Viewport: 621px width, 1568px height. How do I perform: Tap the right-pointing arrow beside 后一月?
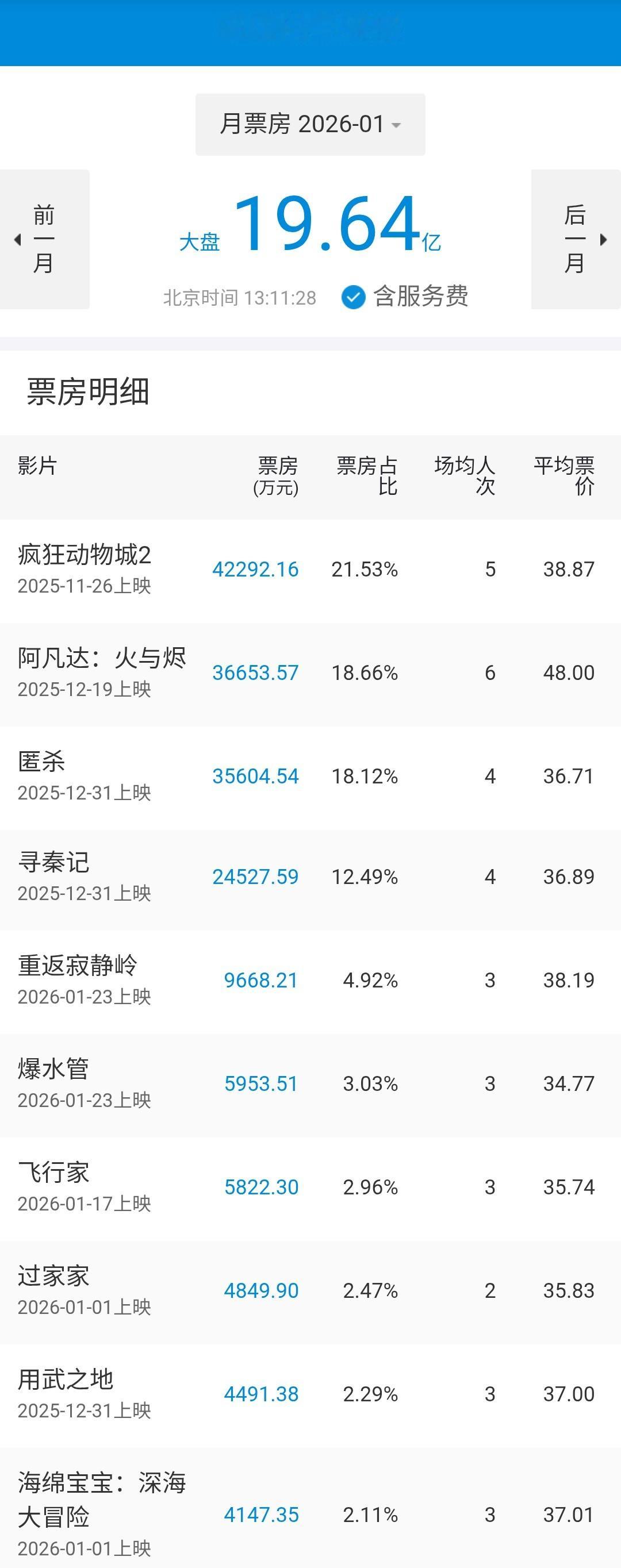(x=604, y=240)
